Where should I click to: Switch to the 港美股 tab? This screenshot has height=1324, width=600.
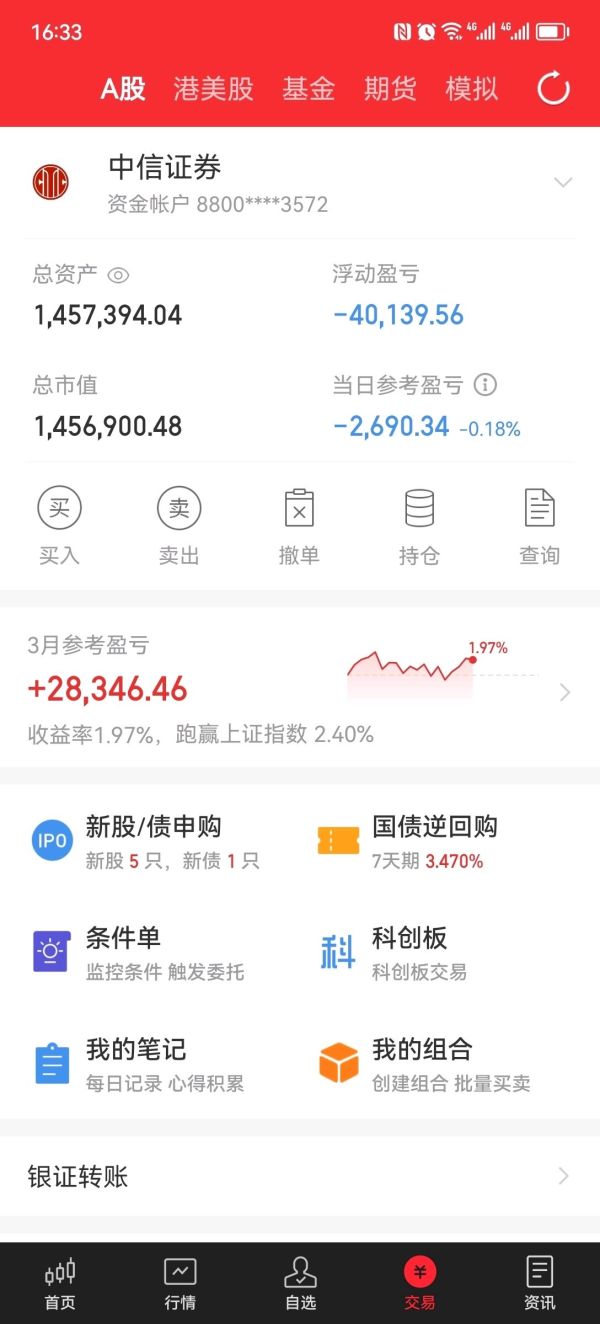pyautogui.click(x=213, y=89)
